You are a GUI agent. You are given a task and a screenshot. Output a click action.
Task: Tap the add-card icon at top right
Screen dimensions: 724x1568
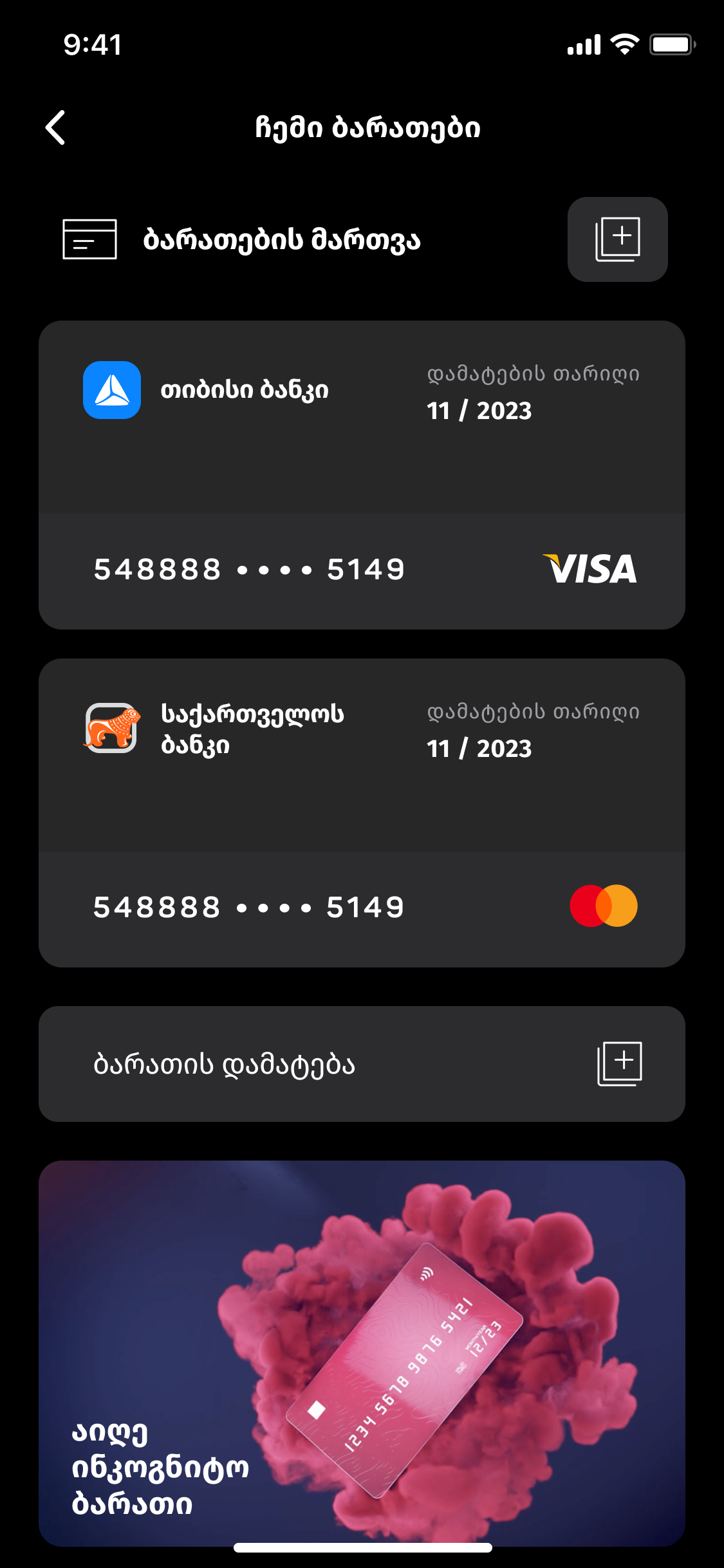pos(617,238)
